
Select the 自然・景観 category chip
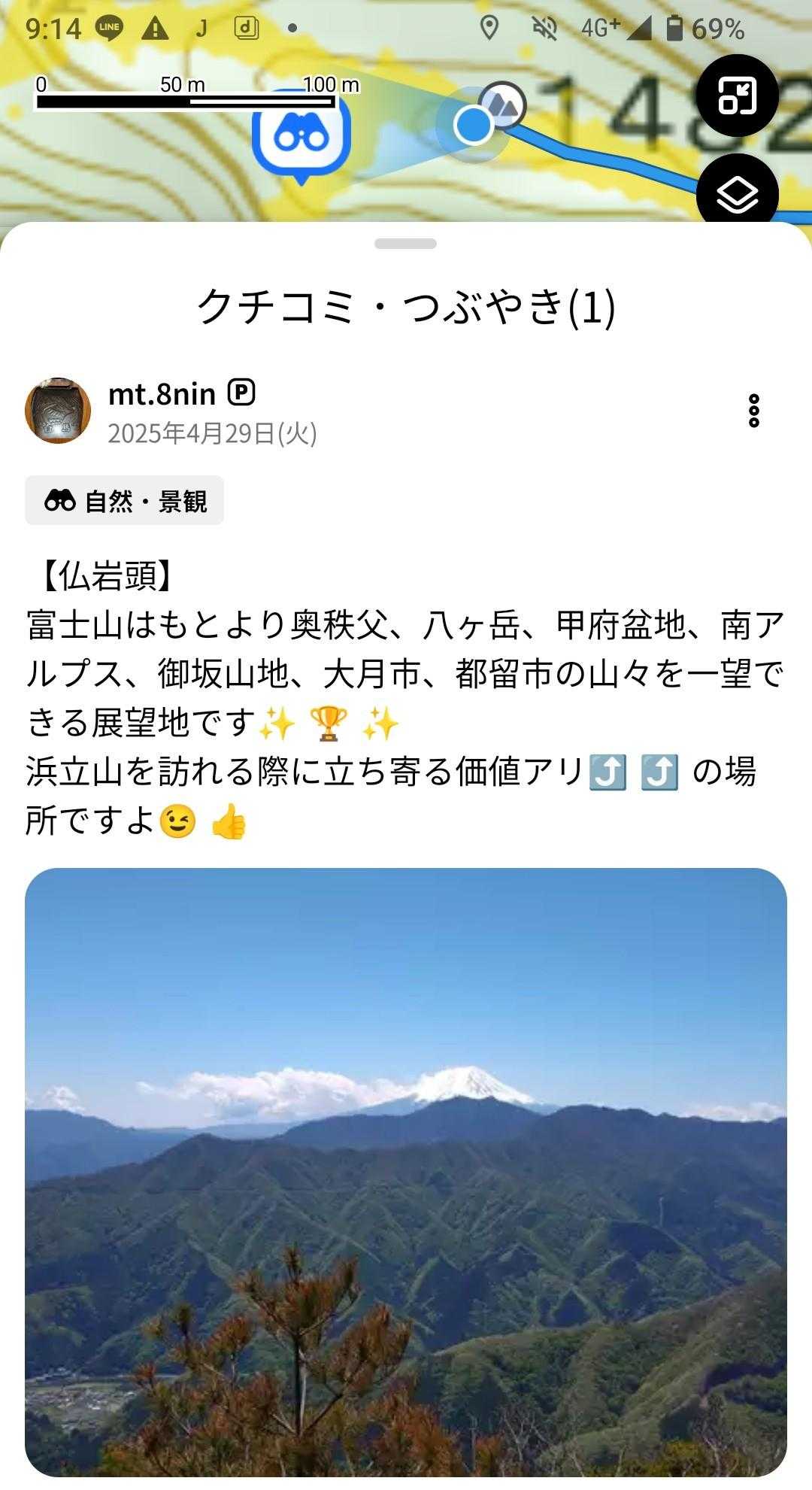click(x=125, y=501)
